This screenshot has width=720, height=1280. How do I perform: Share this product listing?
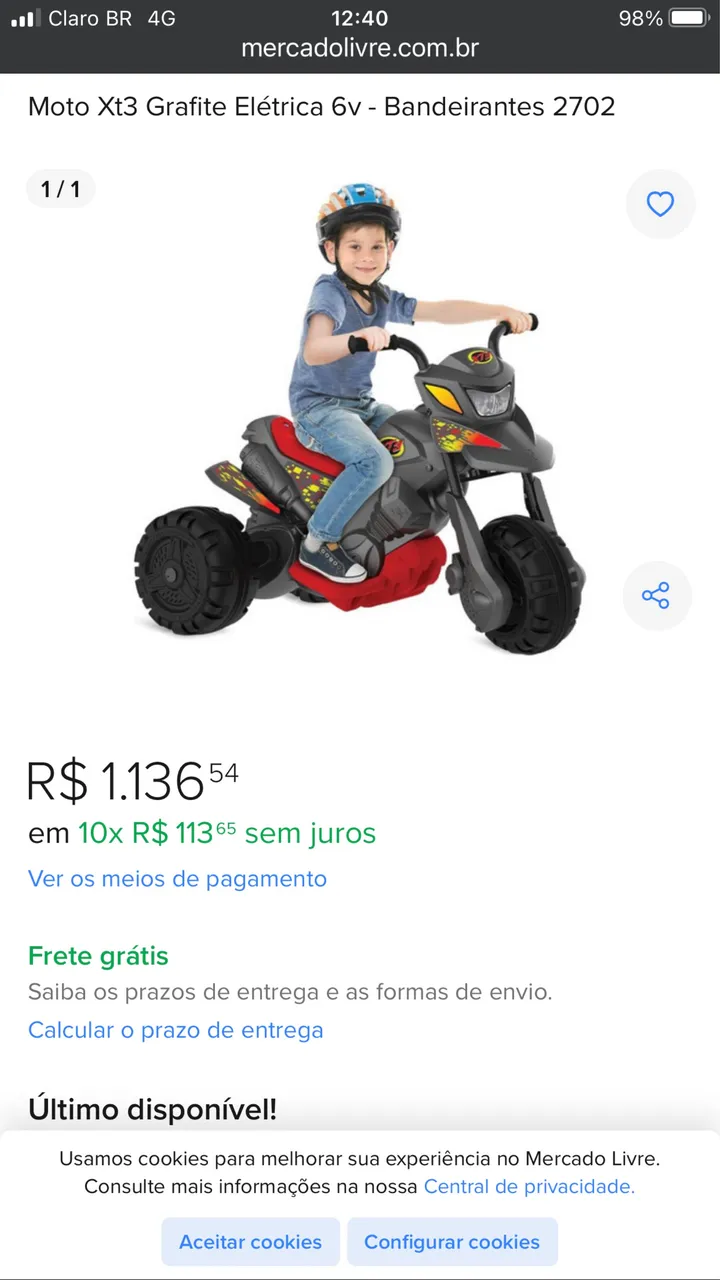point(656,596)
